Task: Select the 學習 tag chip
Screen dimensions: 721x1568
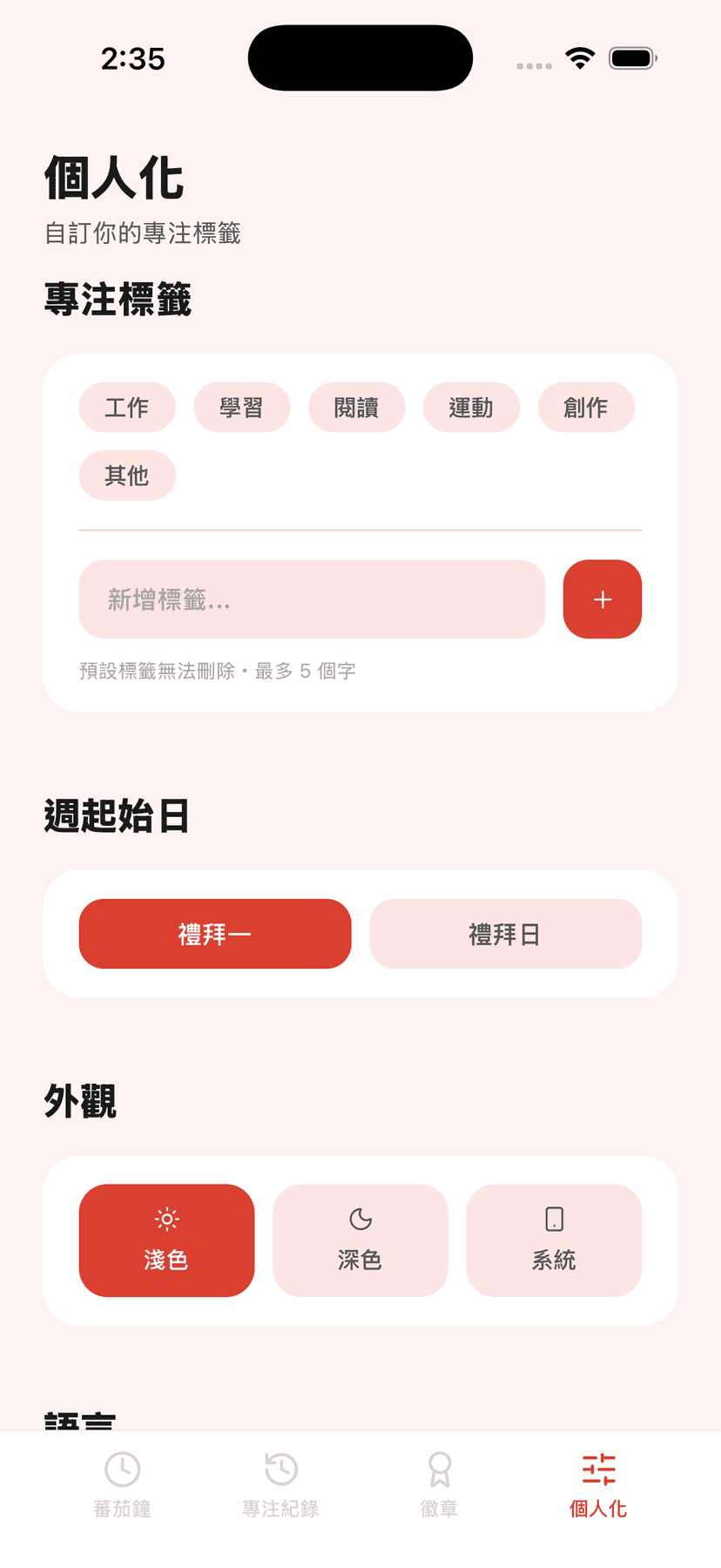Action: tap(241, 407)
